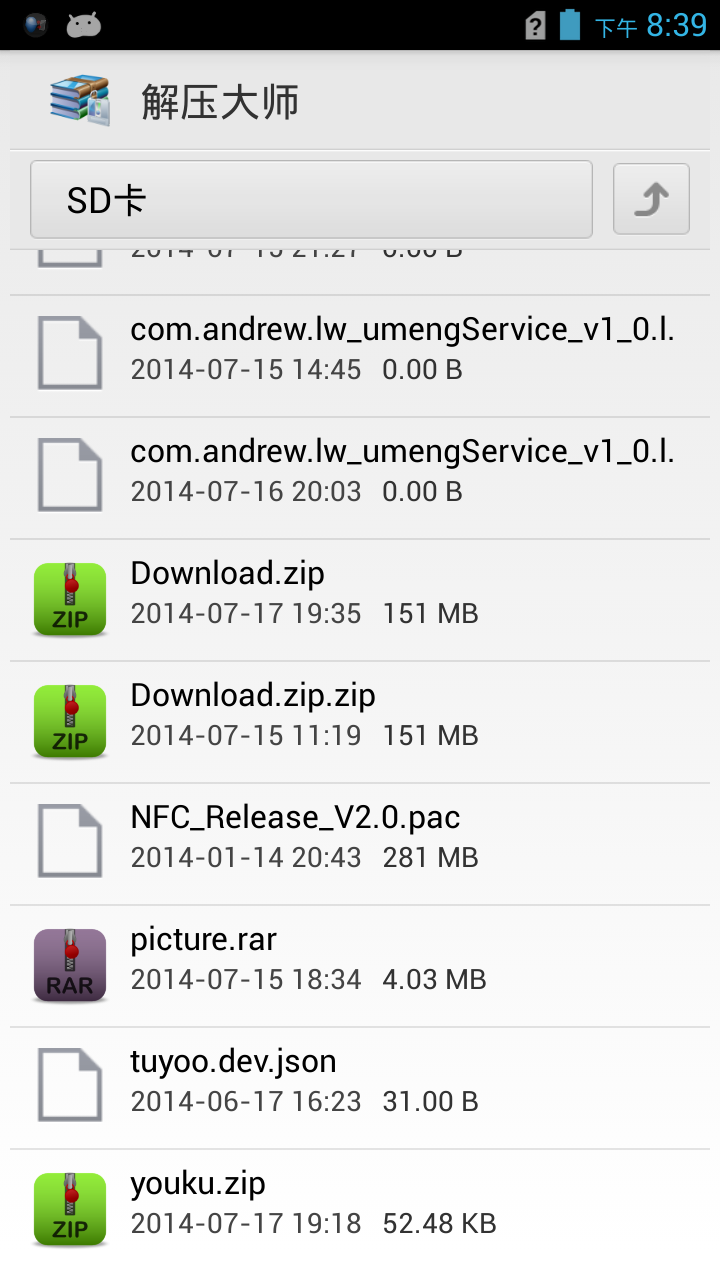The image size is (720, 1280).
Task: Go up one folder level
Action: click(x=651, y=199)
